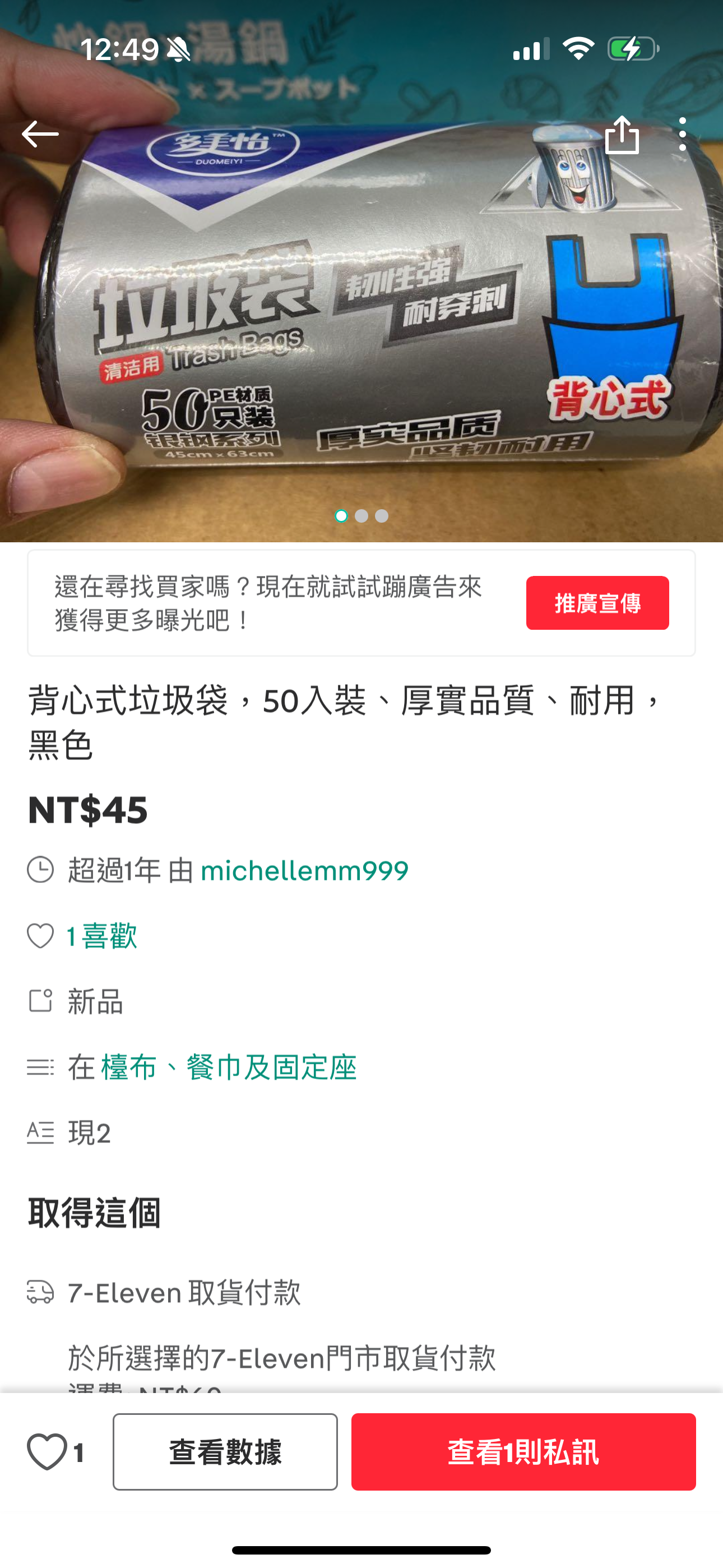
Task: Share this trash bag listing
Action: coord(622,135)
